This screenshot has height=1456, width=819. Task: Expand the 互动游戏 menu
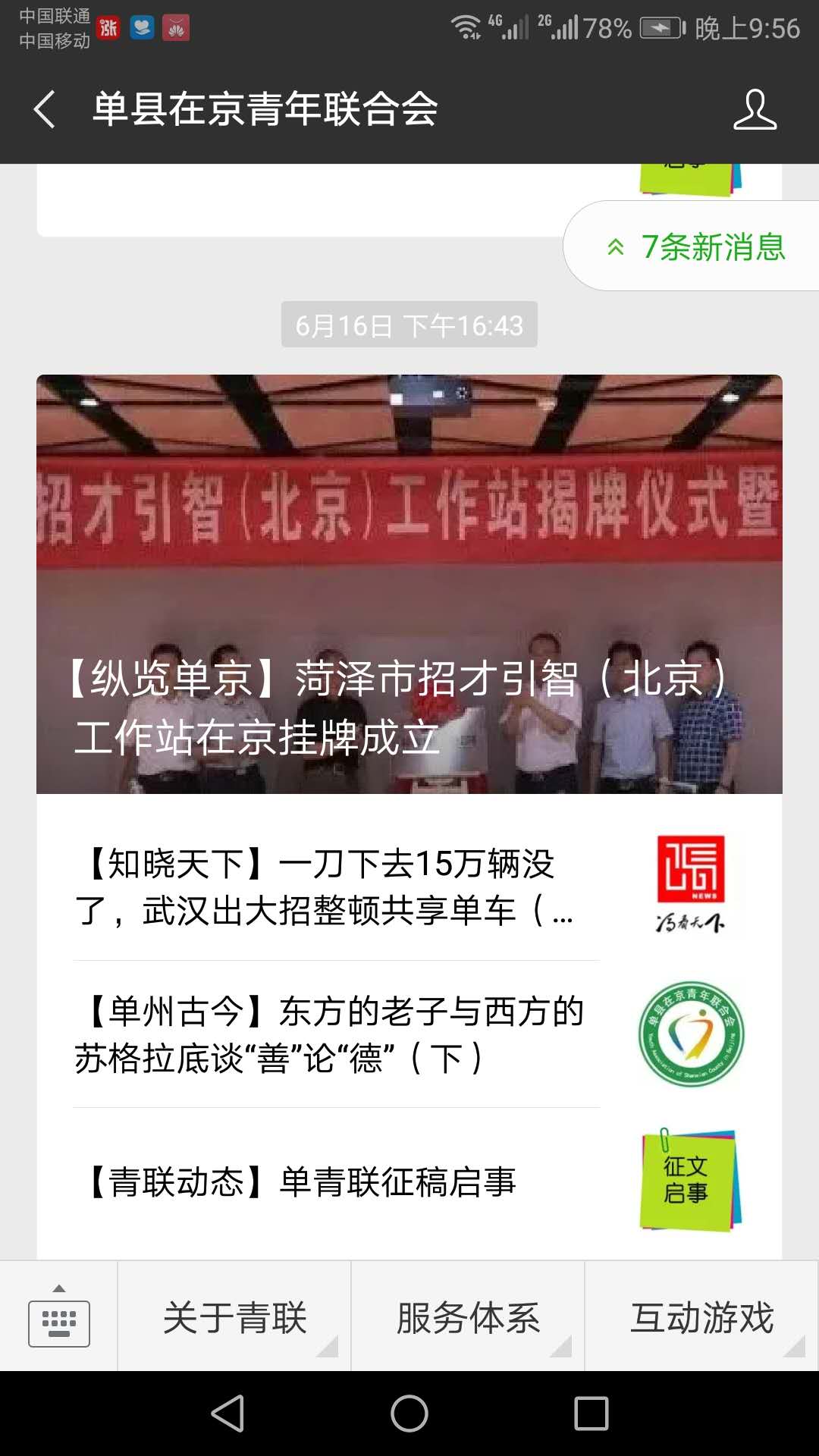[x=701, y=1318]
